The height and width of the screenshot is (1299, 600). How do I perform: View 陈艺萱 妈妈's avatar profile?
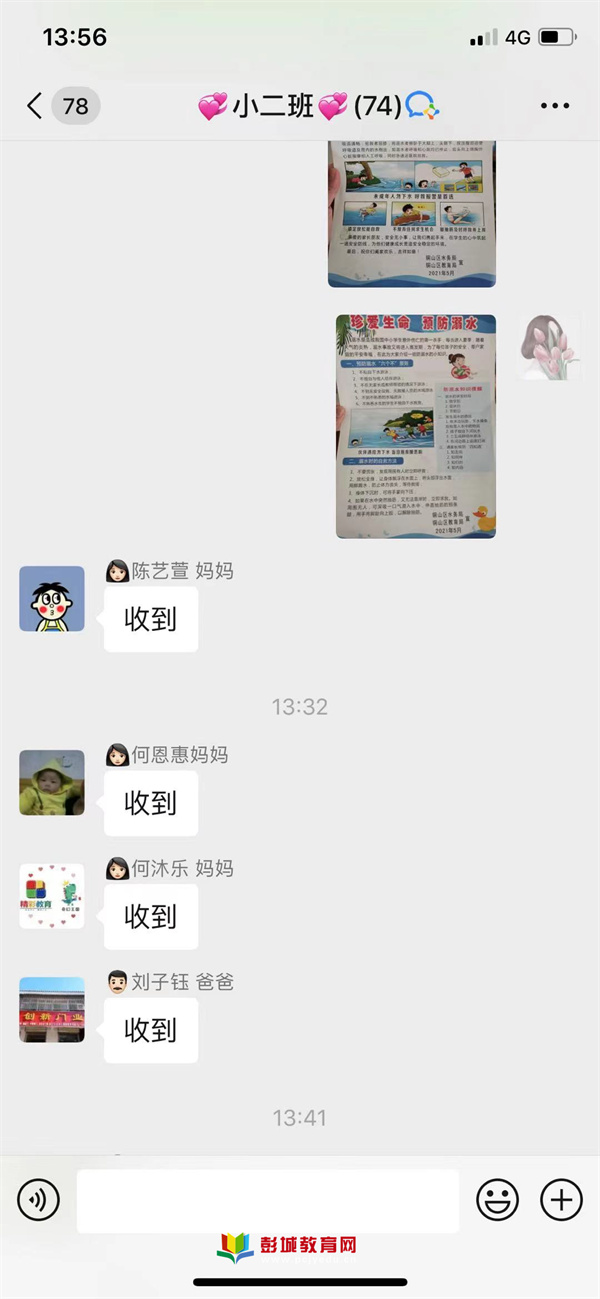pos(52,599)
